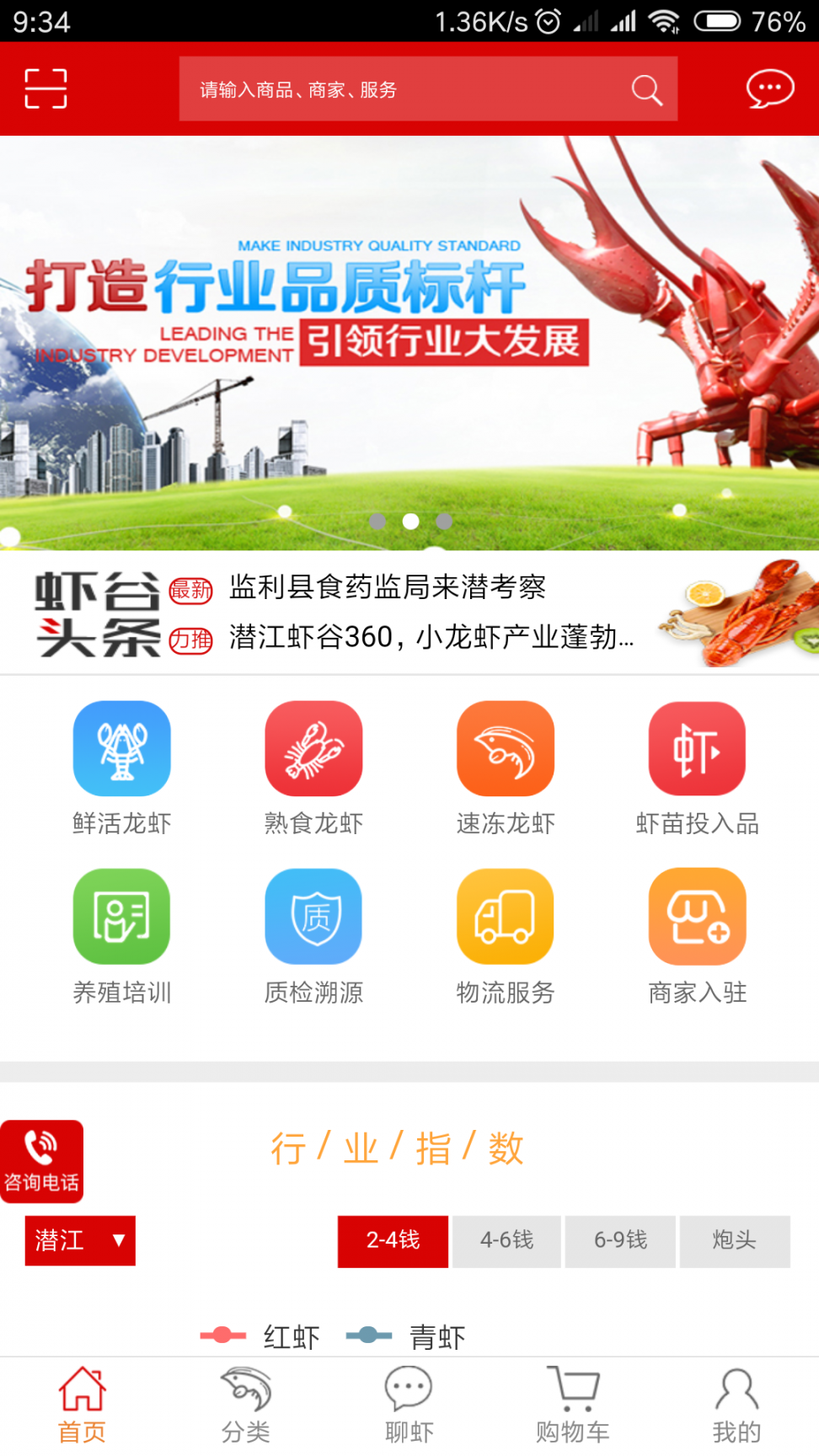Open 质检溯源 traceability
This screenshot has height=1456, width=819.
point(313,935)
